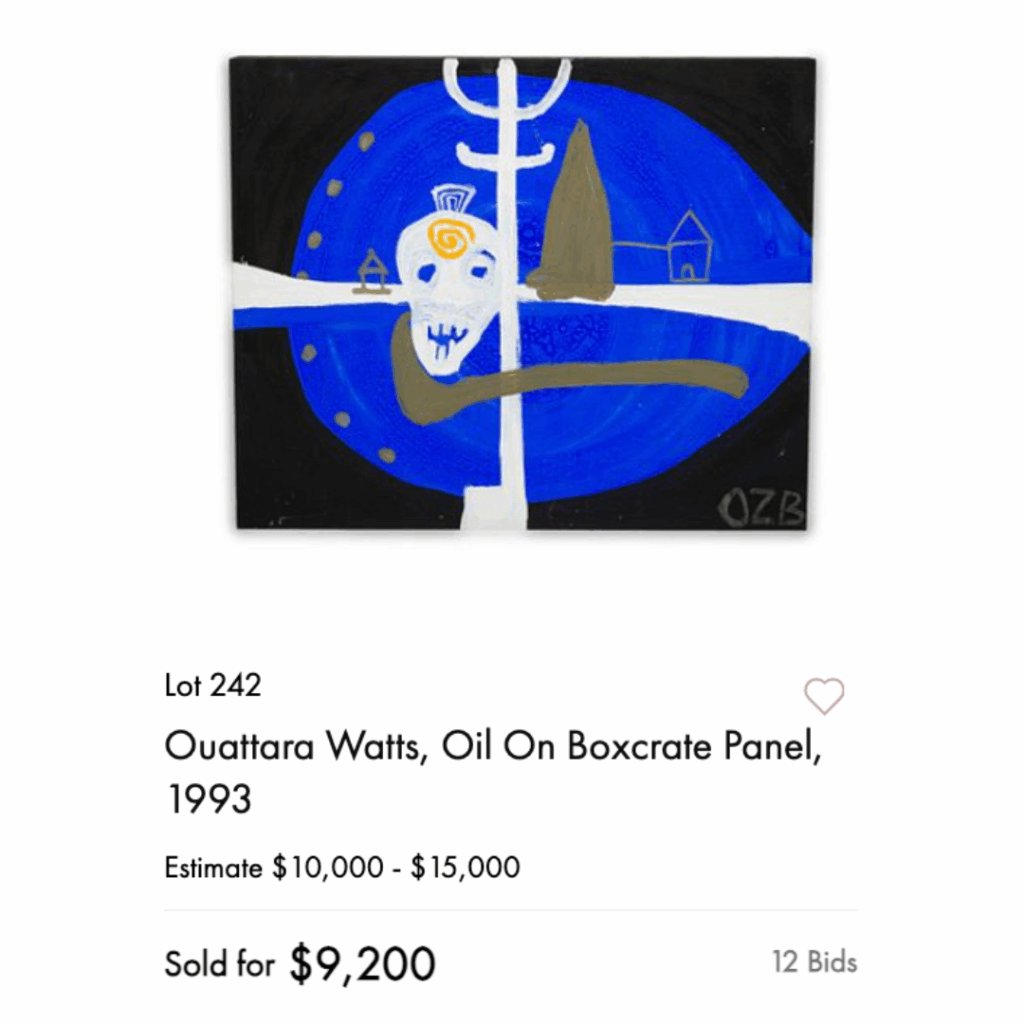Favorite Lot 242 with the heart icon

click(824, 696)
